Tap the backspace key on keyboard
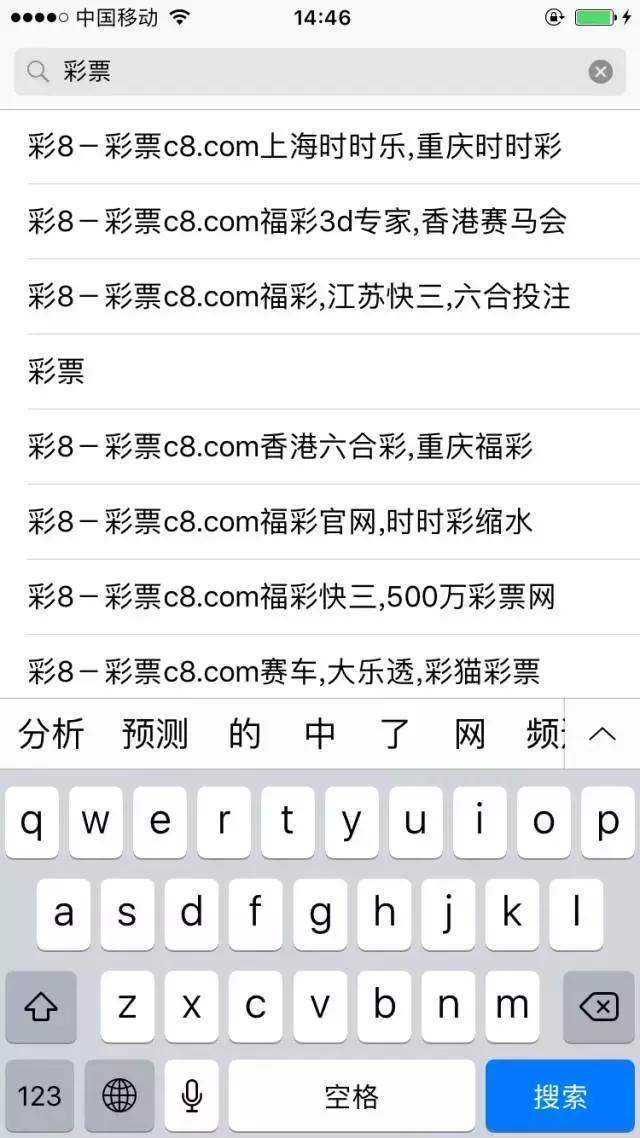Image resolution: width=640 pixels, height=1138 pixels. 599,1006
